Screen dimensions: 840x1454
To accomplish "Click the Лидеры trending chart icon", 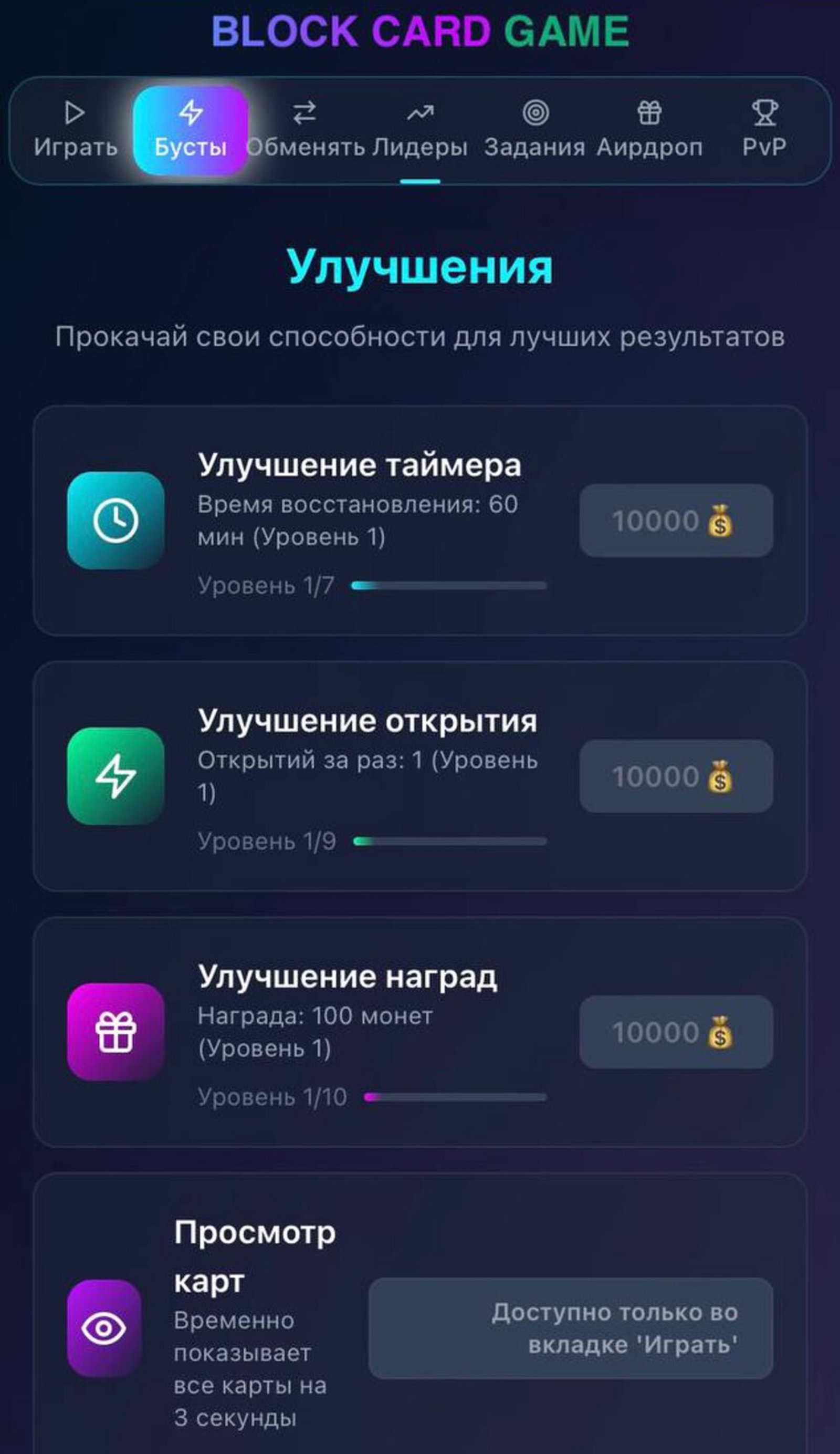I will point(421,113).
